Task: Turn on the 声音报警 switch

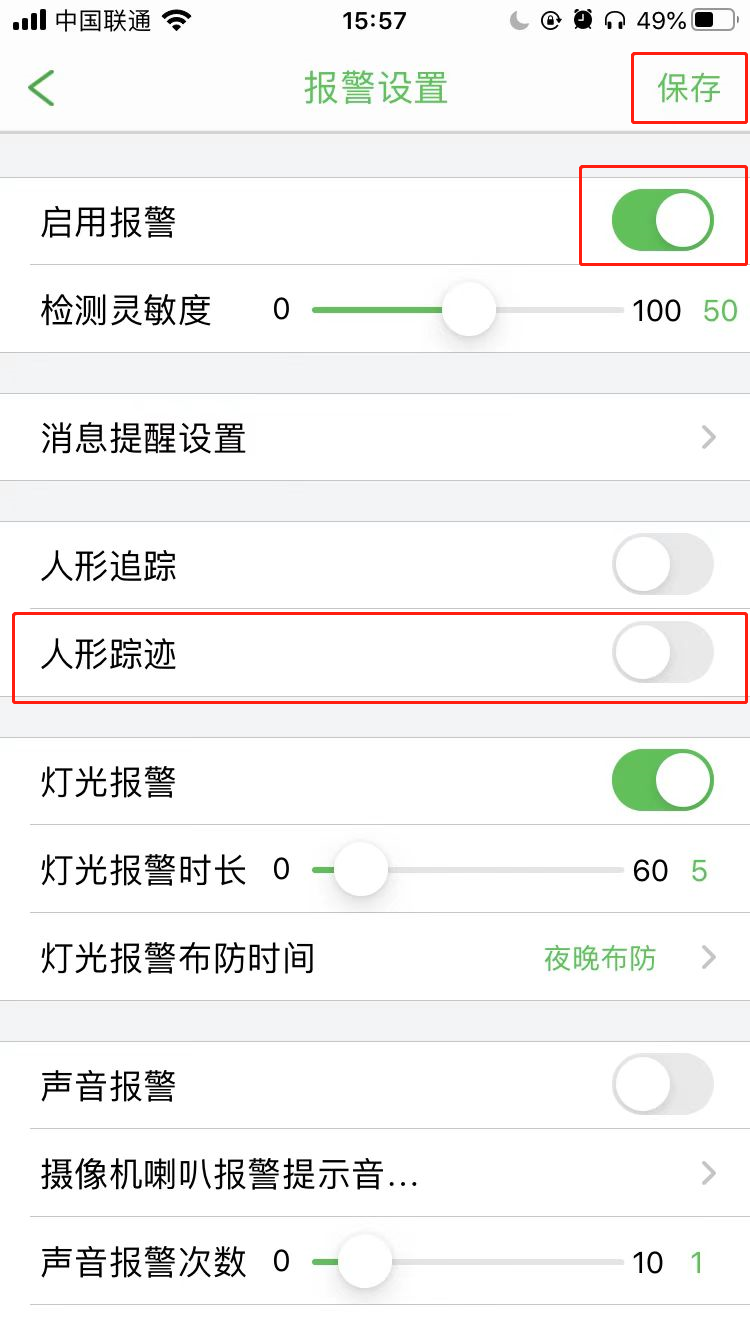Action: (x=663, y=1085)
